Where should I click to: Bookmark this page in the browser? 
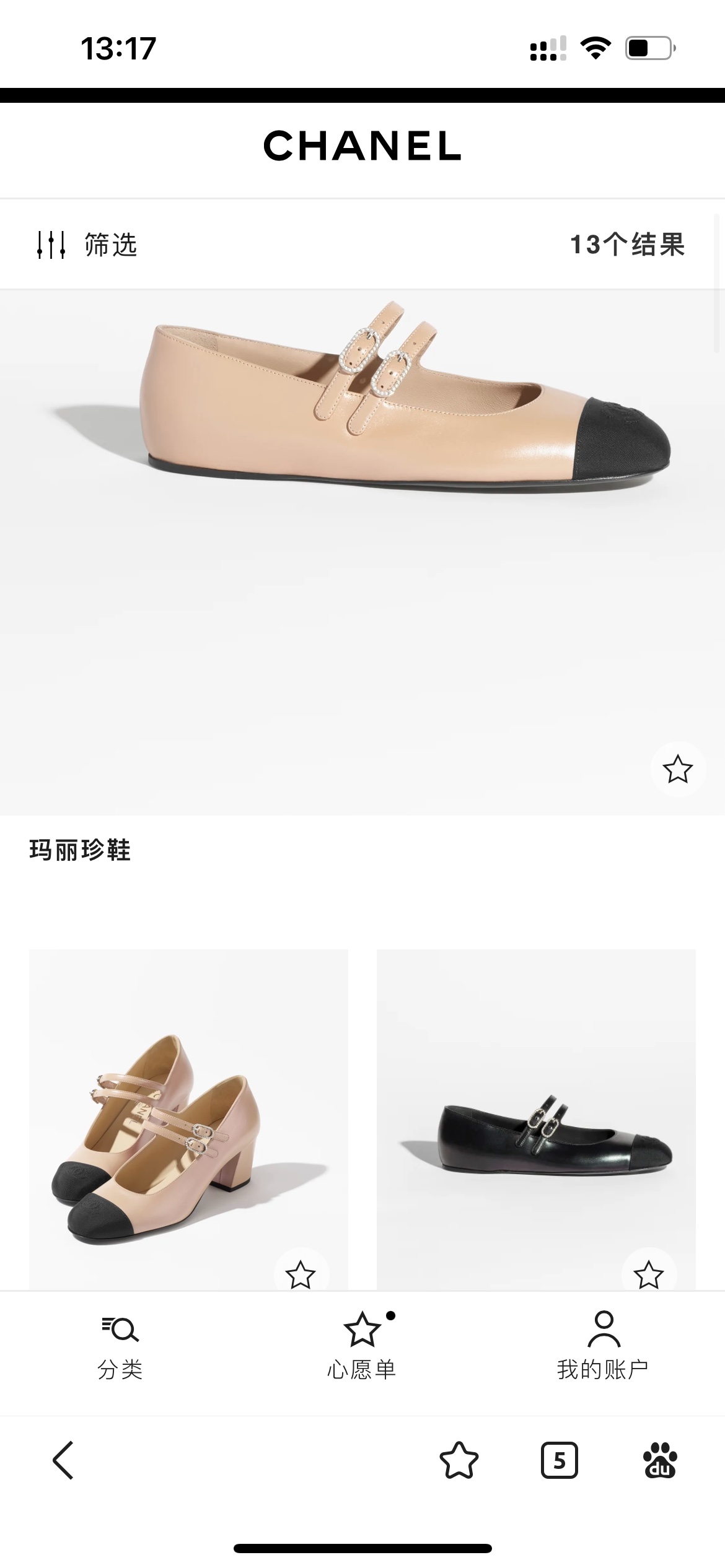459,1460
